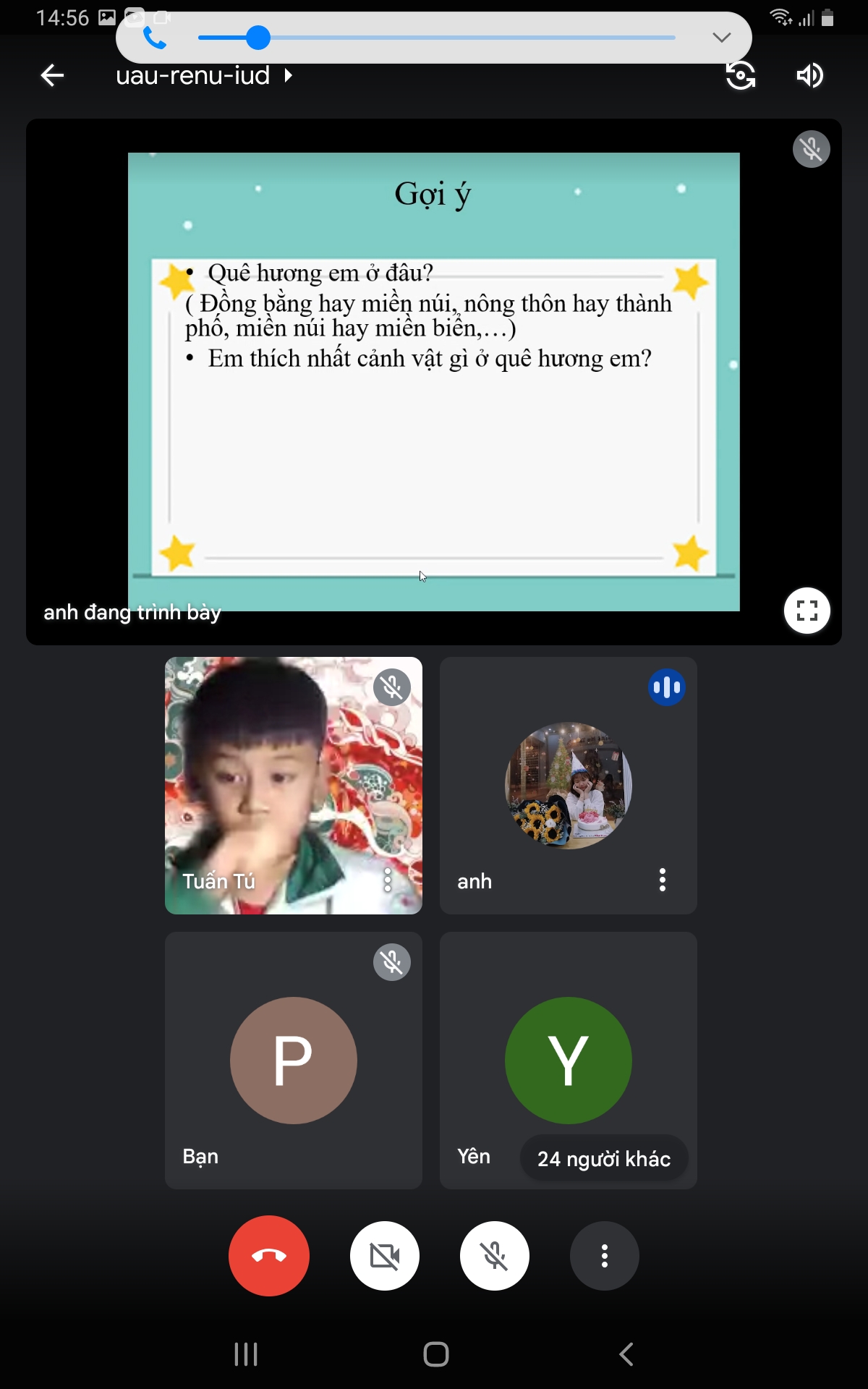
Task: Expand the volume panel chevron
Action: click(x=721, y=38)
